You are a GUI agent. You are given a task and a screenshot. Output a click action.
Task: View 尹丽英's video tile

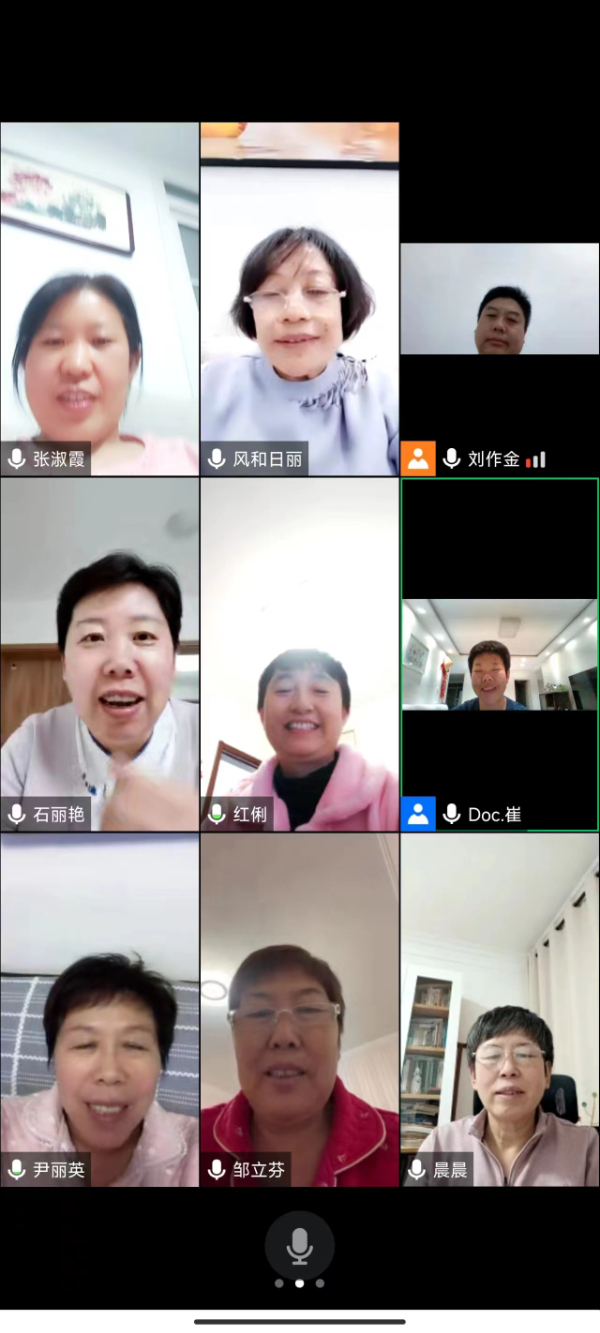(99, 1010)
